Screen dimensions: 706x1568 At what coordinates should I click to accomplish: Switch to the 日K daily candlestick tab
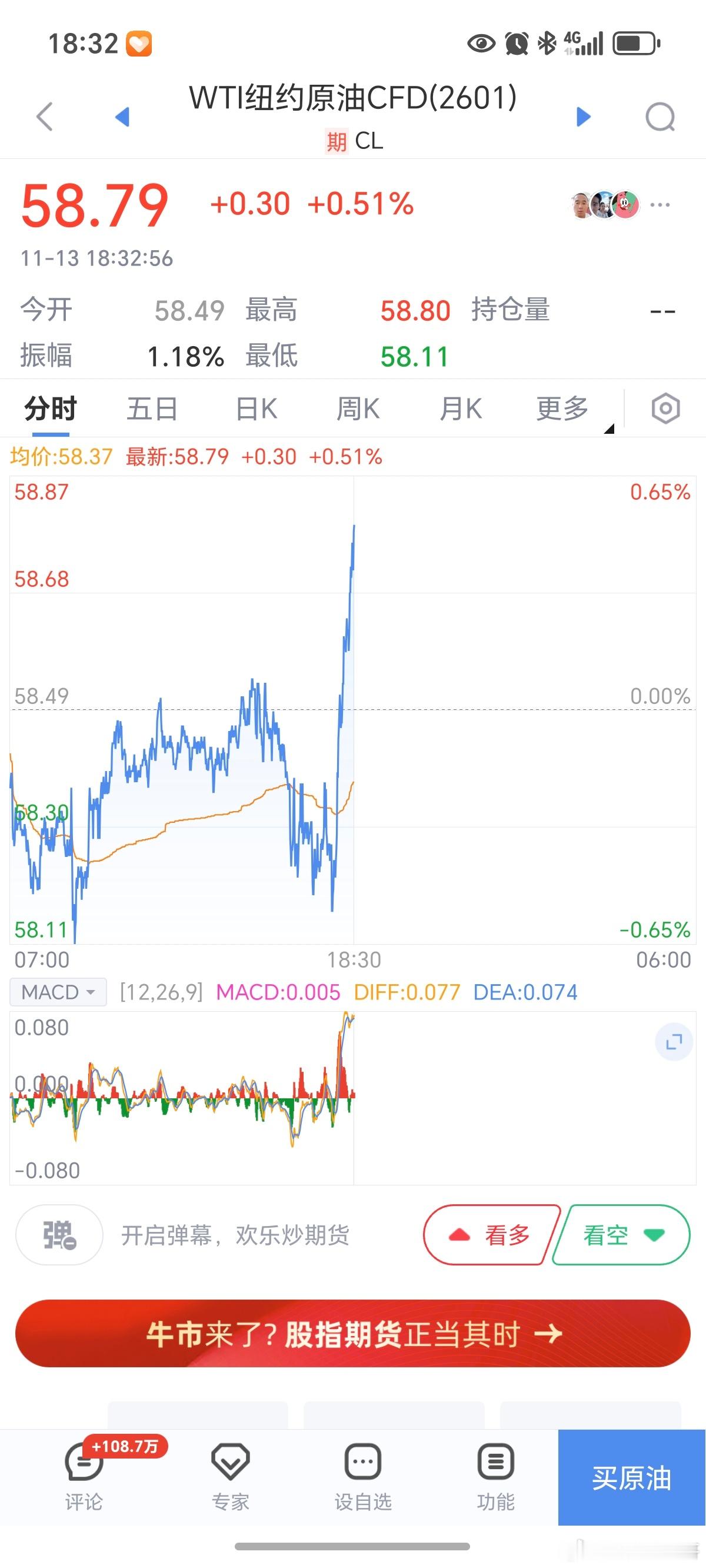(x=255, y=408)
